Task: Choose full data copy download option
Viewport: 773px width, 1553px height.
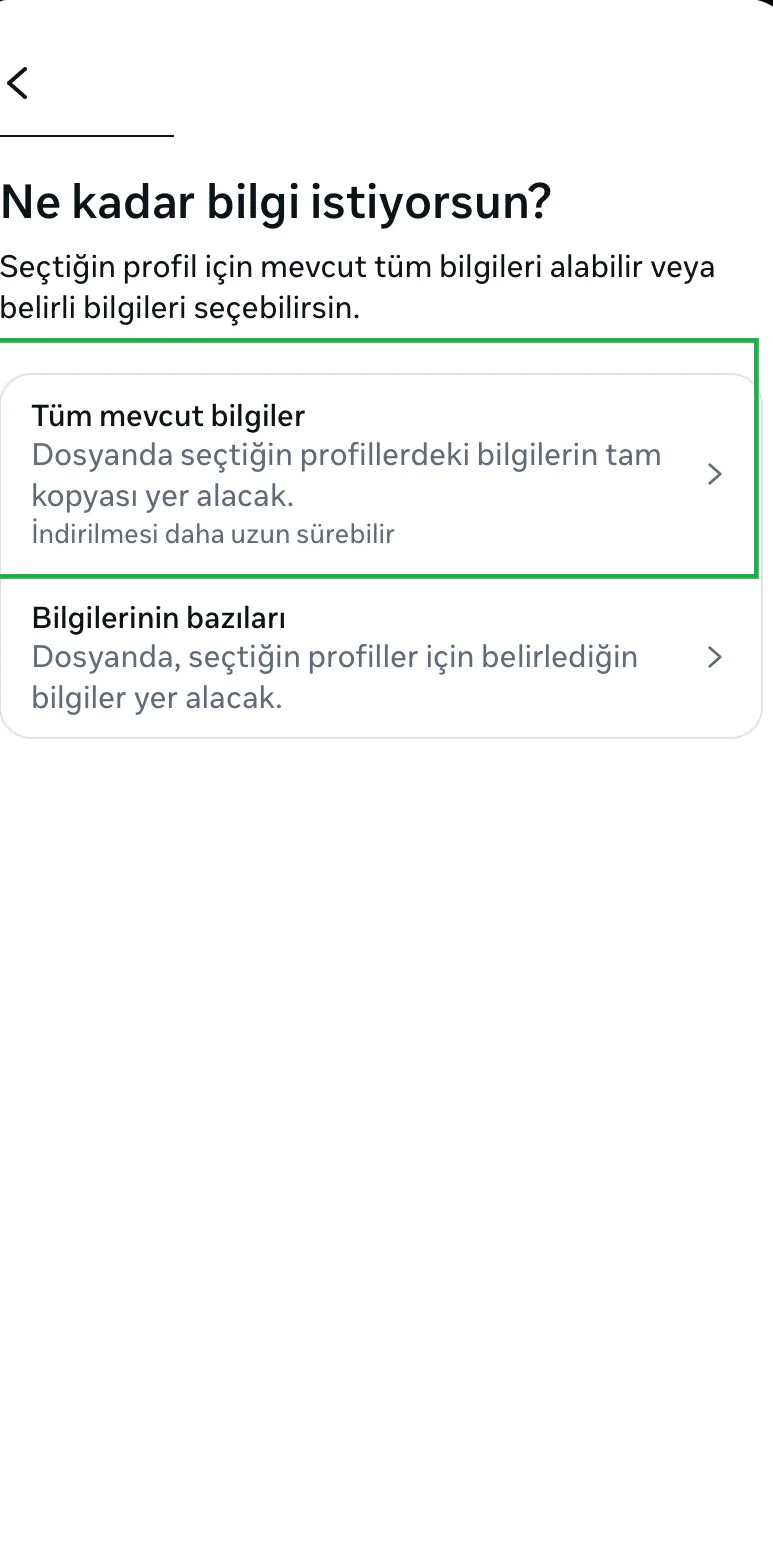Action: pyautogui.click(x=380, y=472)
